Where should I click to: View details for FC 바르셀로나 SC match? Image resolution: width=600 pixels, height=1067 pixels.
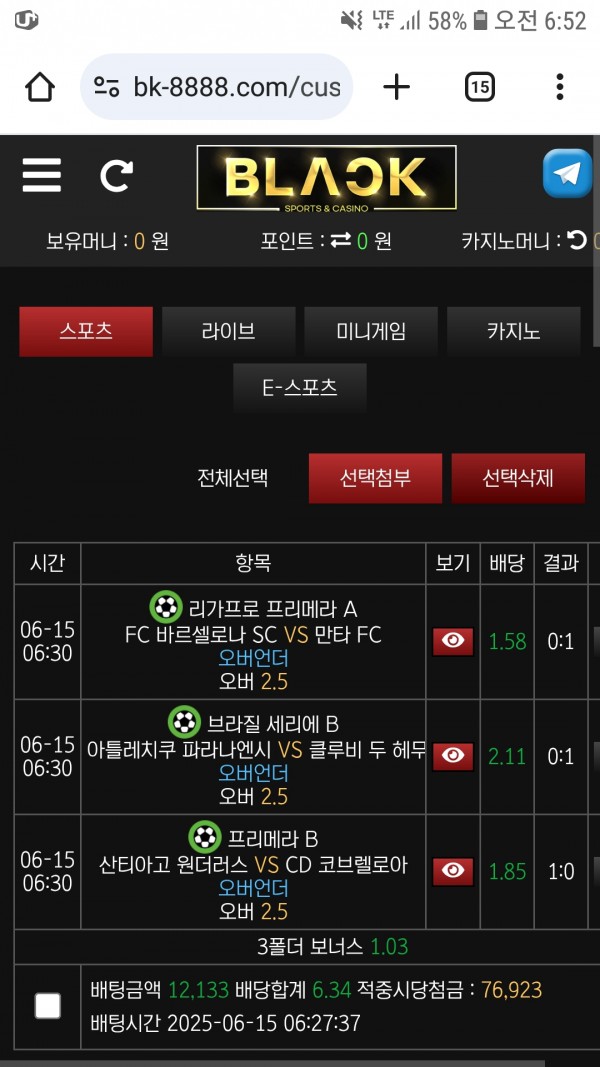[453, 642]
